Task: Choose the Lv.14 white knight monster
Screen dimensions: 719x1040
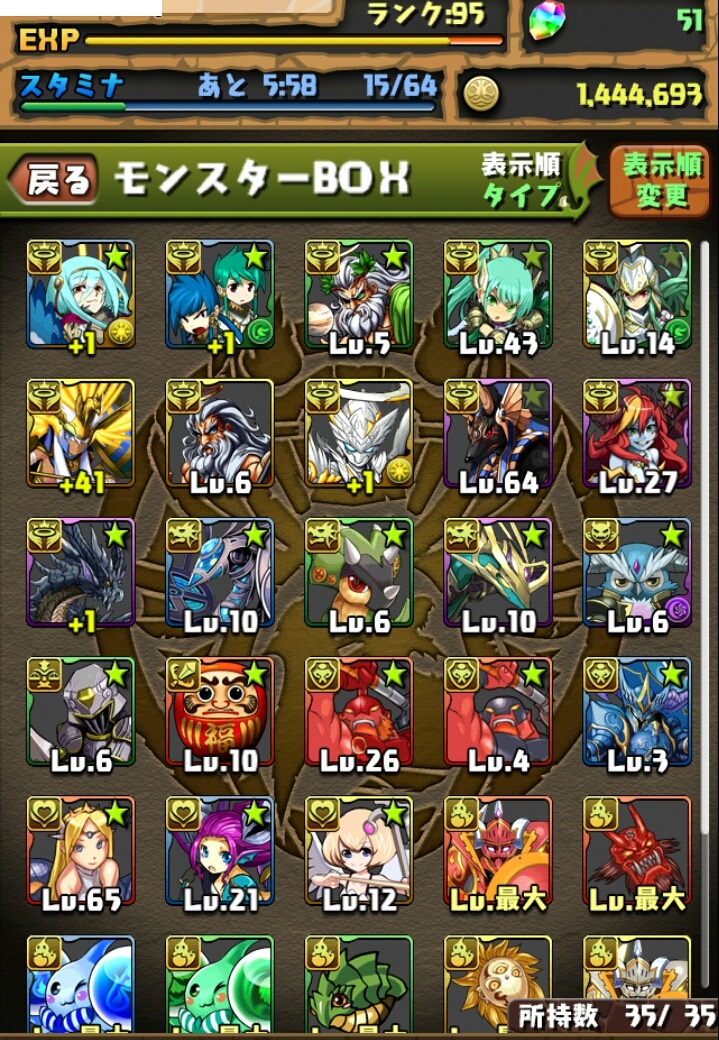Action: coord(637,295)
